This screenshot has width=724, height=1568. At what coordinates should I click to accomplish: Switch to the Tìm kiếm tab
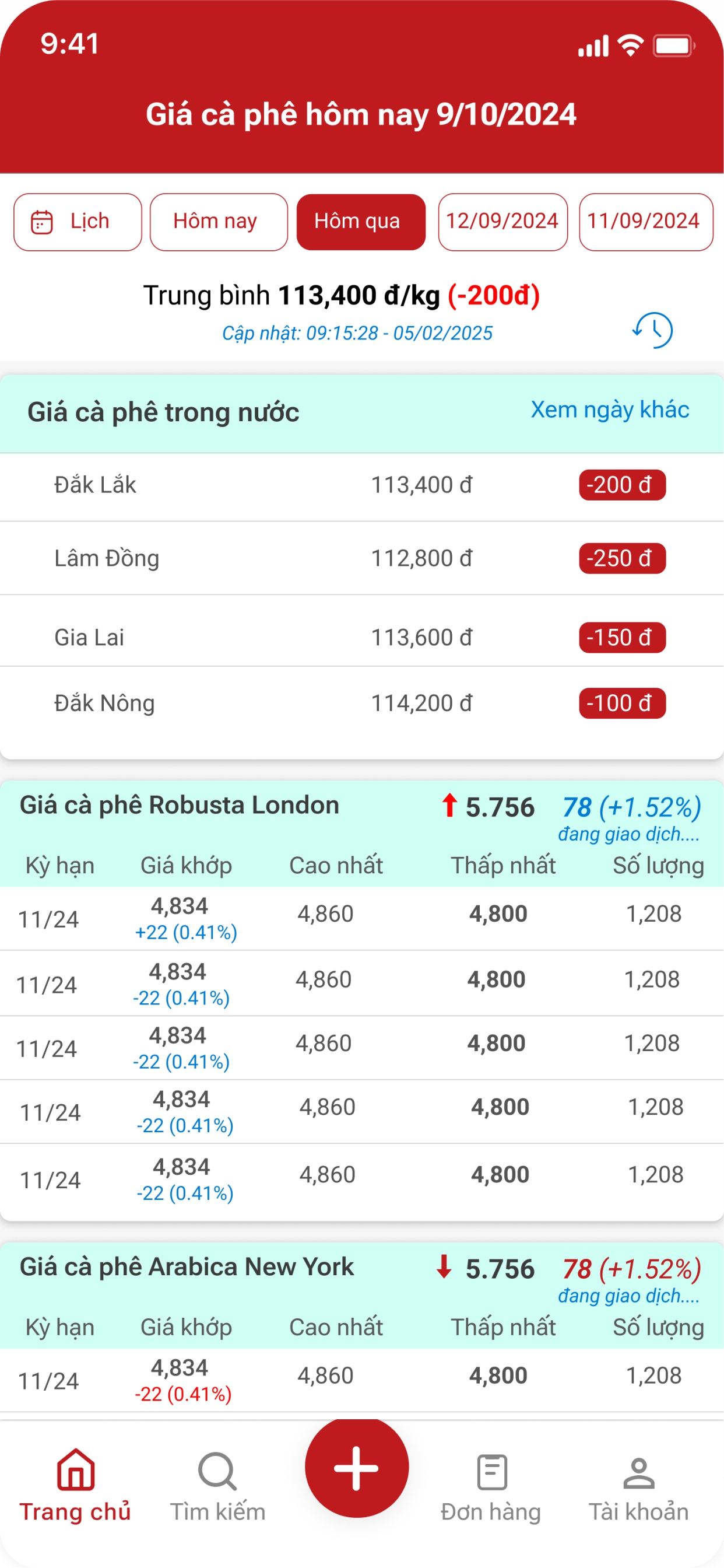click(x=217, y=1485)
